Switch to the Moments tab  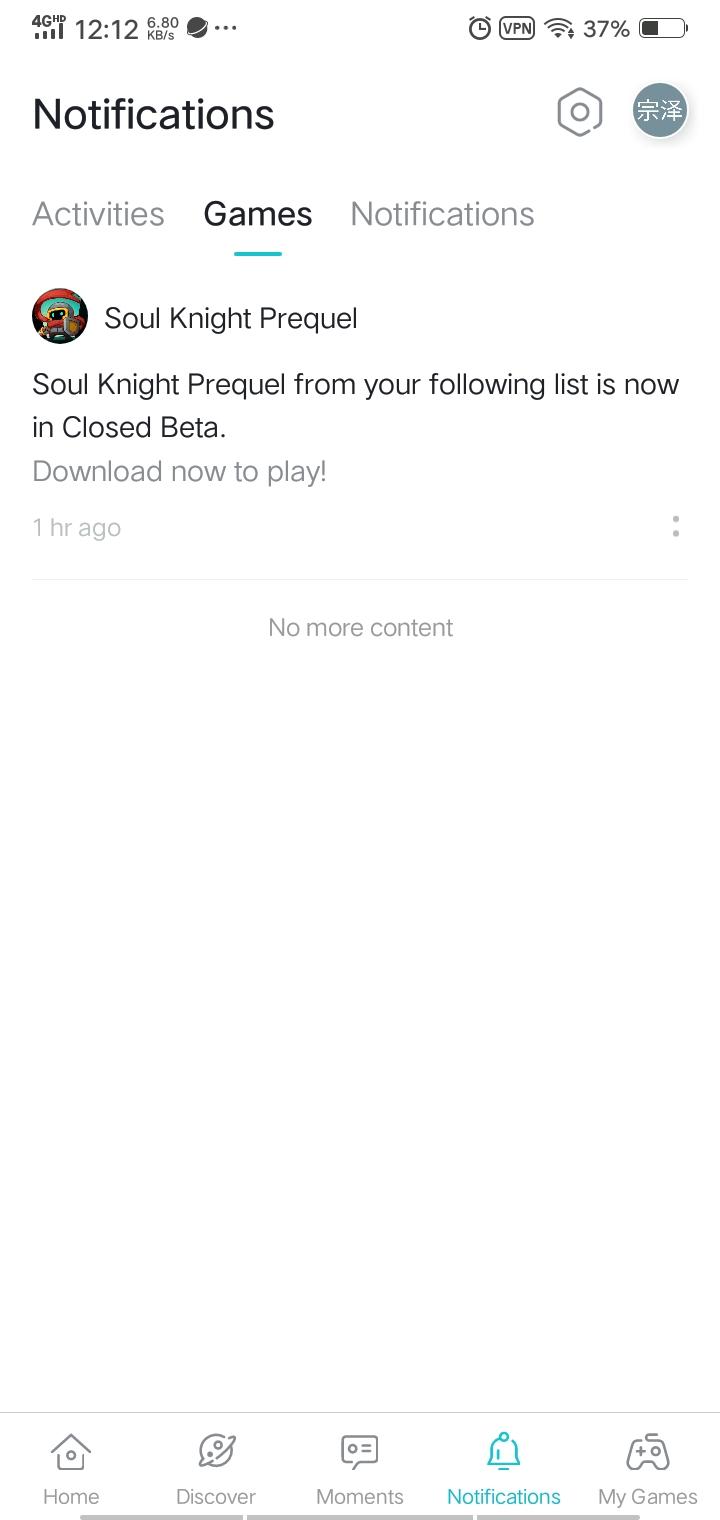tap(360, 1468)
